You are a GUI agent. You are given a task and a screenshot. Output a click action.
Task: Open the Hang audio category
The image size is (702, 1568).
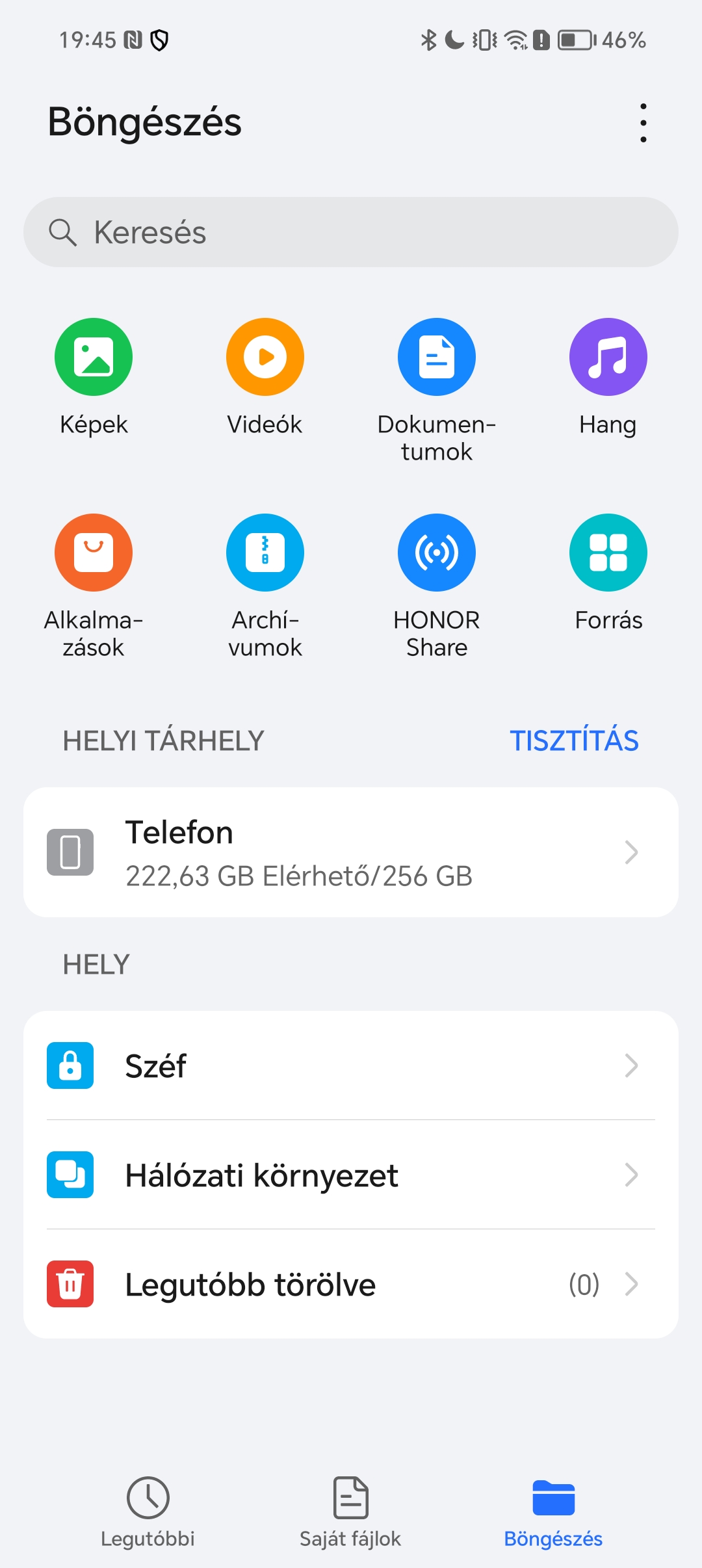(x=608, y=377)
